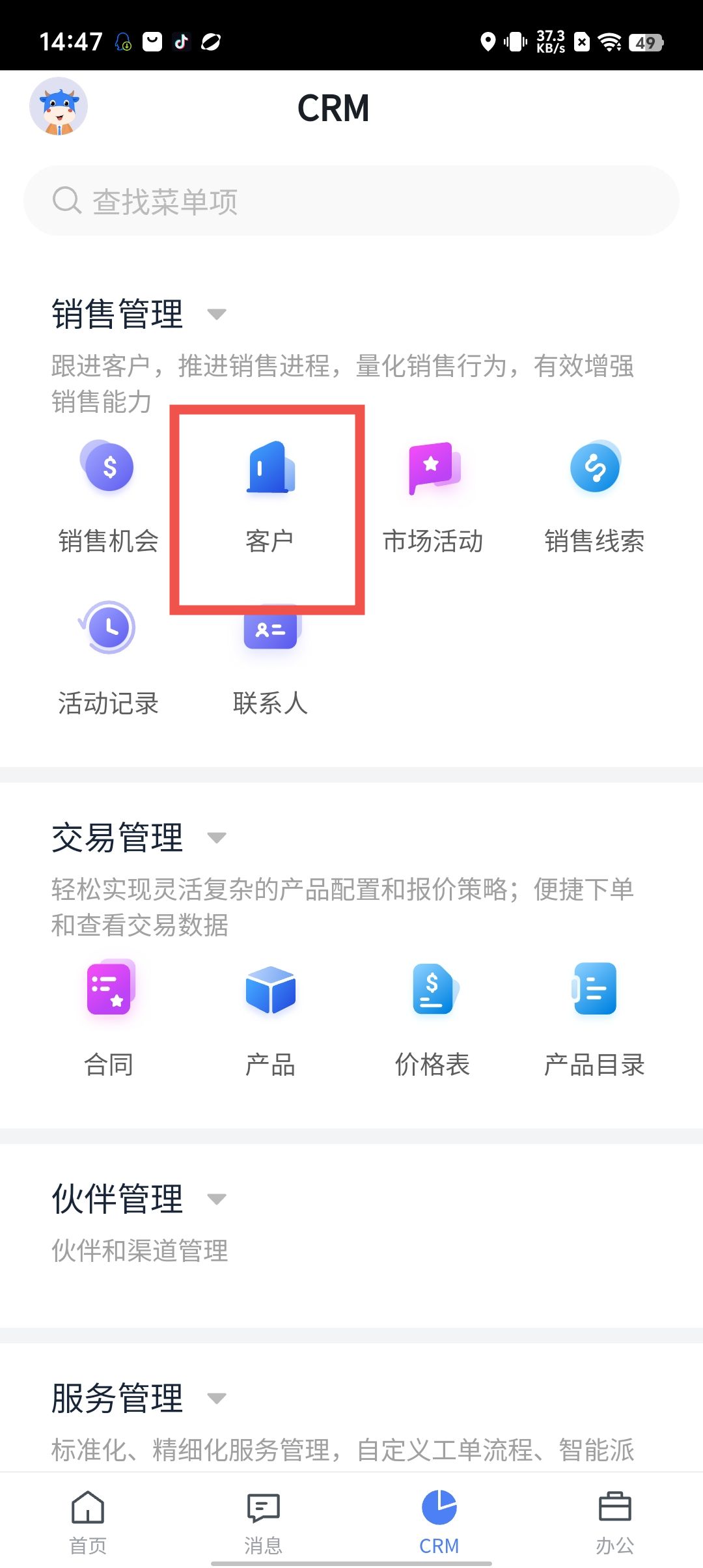Expand the 服务管理 section
Image resolution: width=703 pixels, height=1568 pixels.
[216, 1398]
